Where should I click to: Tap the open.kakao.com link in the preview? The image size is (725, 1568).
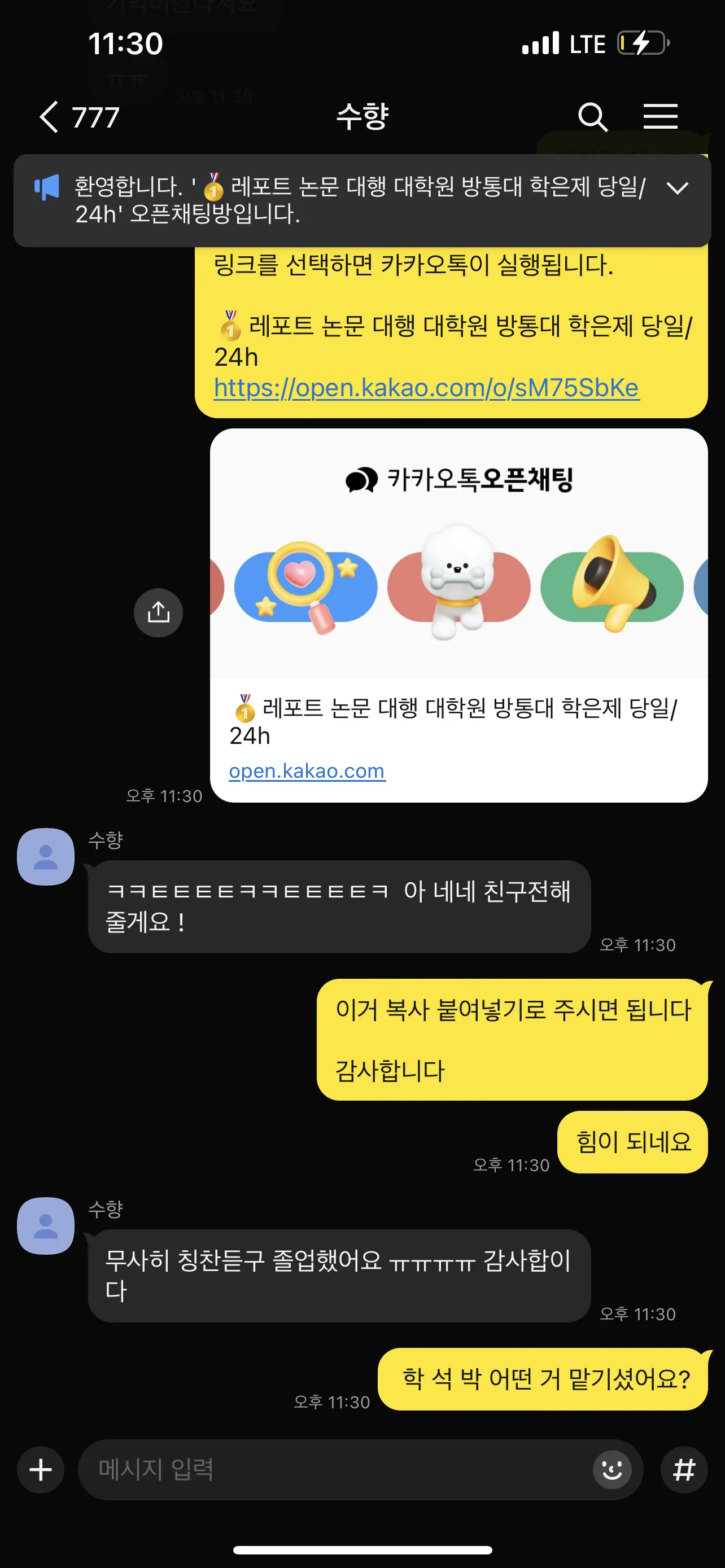click(x=307, y=770)
